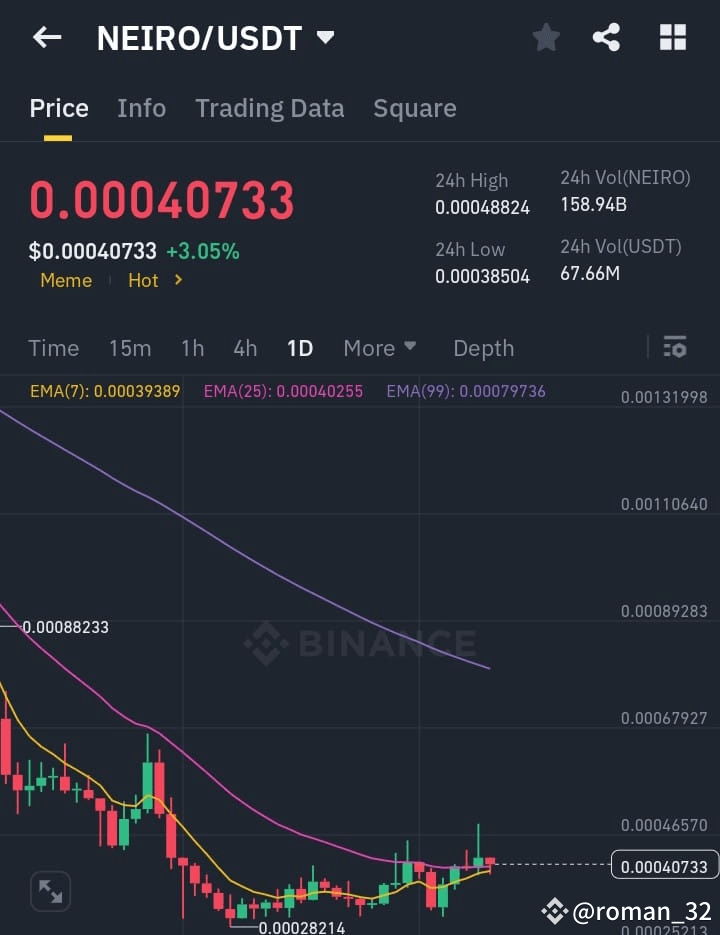Open the Square tab
The width and height of the screenshot is (720, 935).
tap(414, 108)
